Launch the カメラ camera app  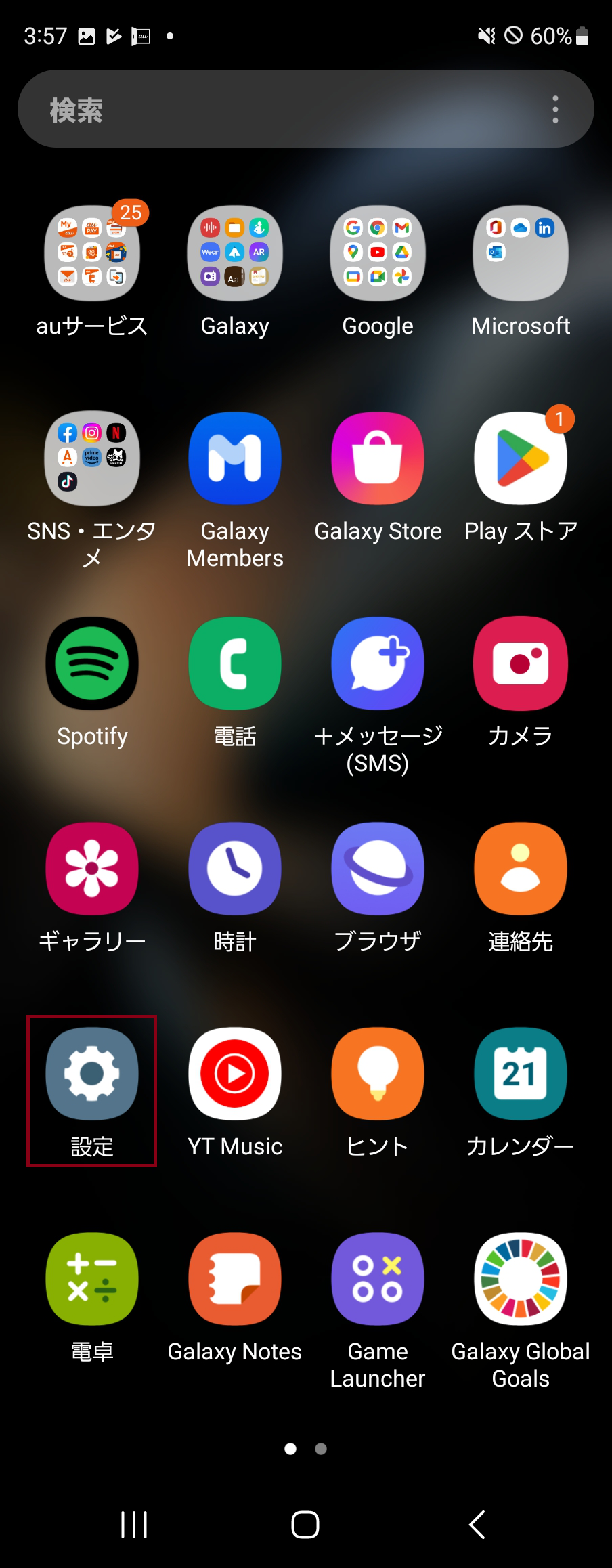521,664
